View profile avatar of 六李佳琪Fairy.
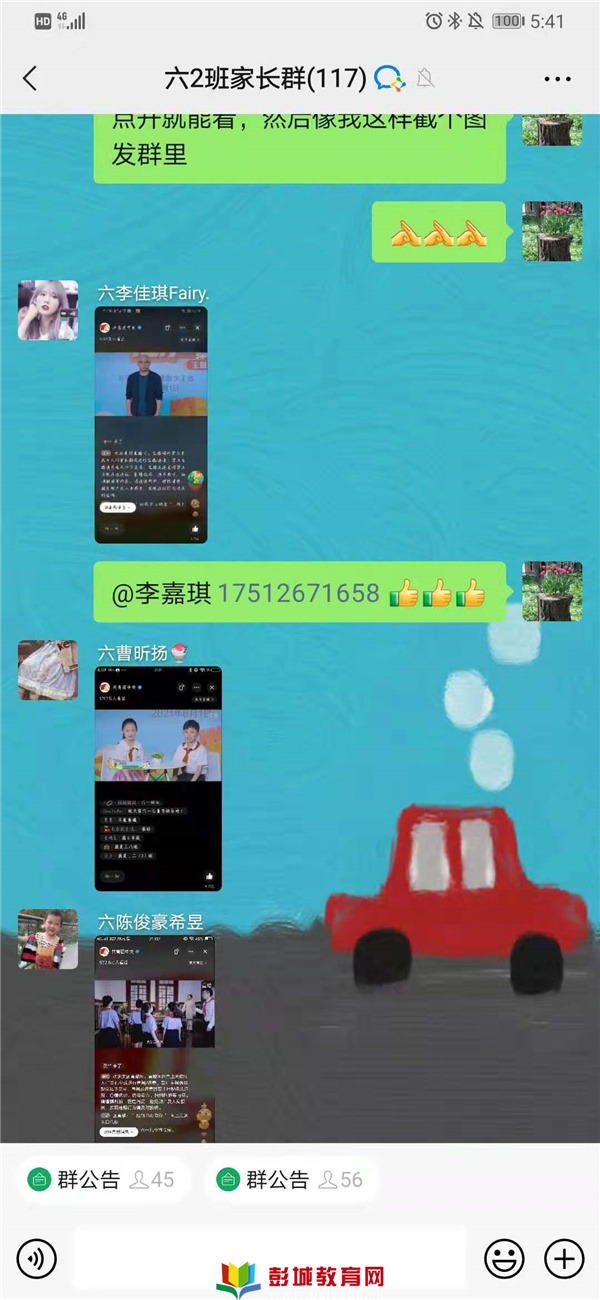Screen dimensions: 600x1300 pyautogui.click(x=48, y=310)
